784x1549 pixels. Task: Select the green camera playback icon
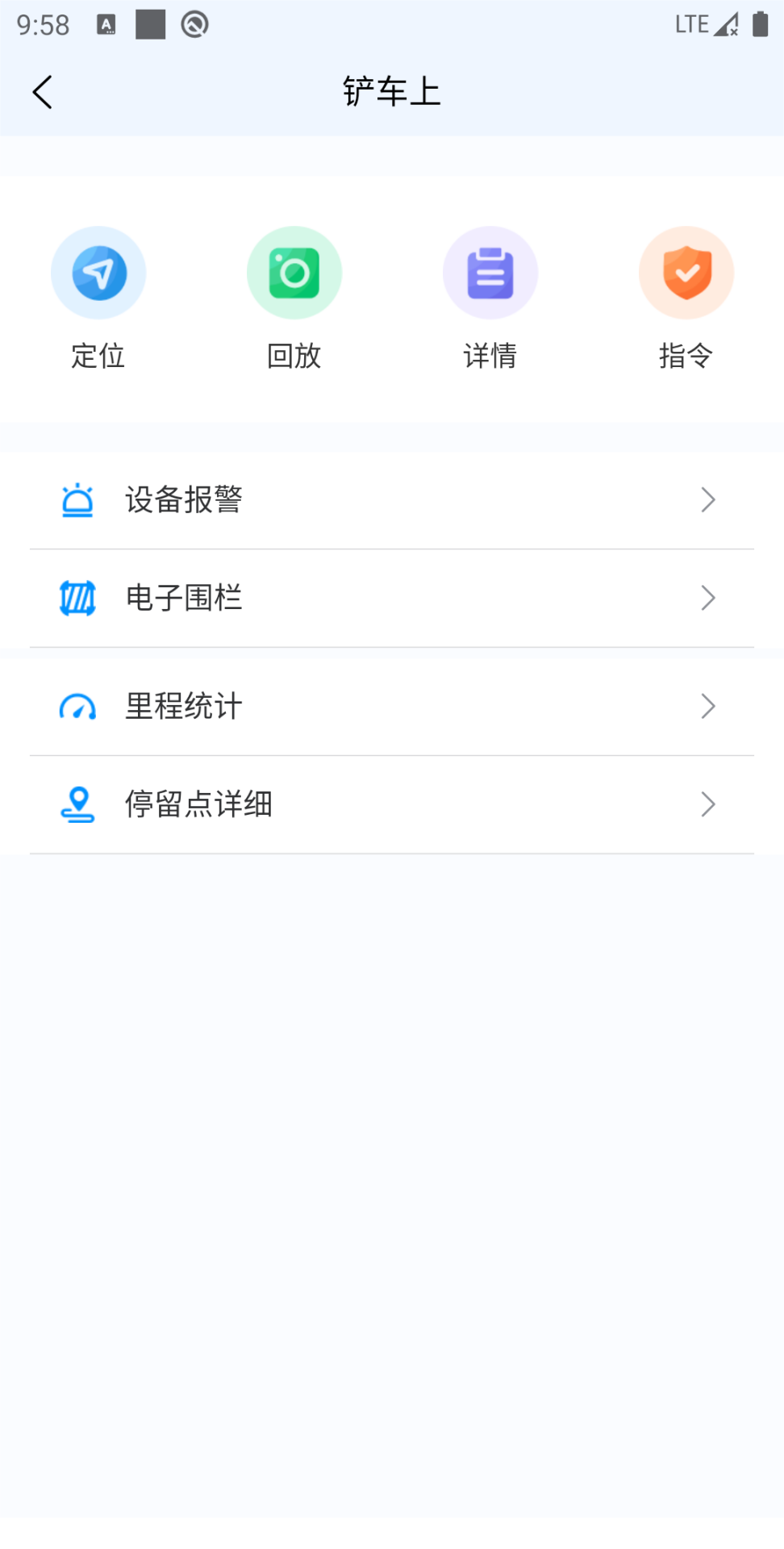coord(294,273)
